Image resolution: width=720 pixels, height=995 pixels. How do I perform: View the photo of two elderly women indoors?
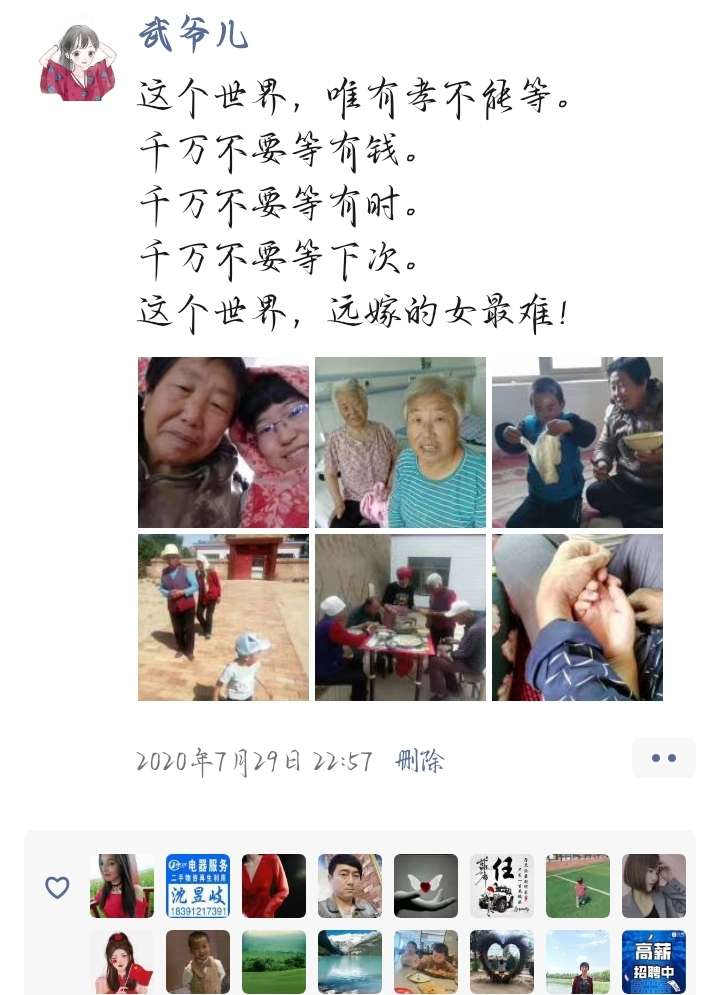[x=400, y=442]
